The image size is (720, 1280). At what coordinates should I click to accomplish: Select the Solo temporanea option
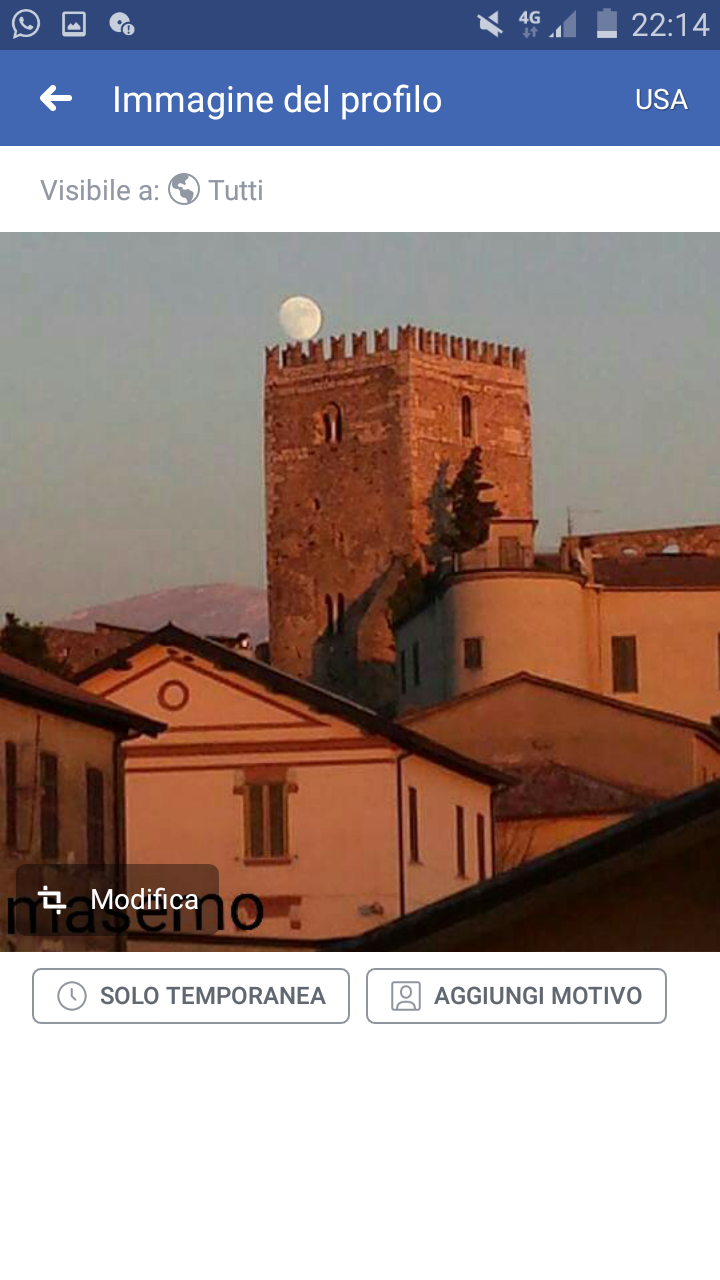[x=191, y=996]
